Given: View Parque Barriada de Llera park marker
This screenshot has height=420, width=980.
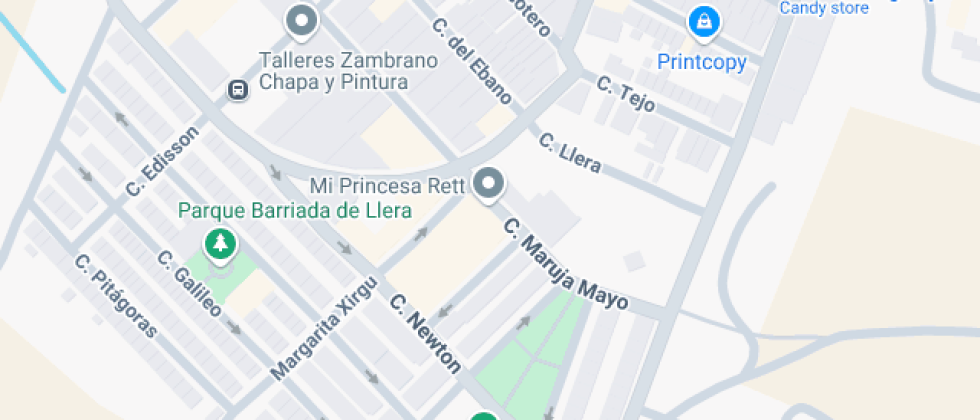Looking at the screenshot, I should click(219, 242).
